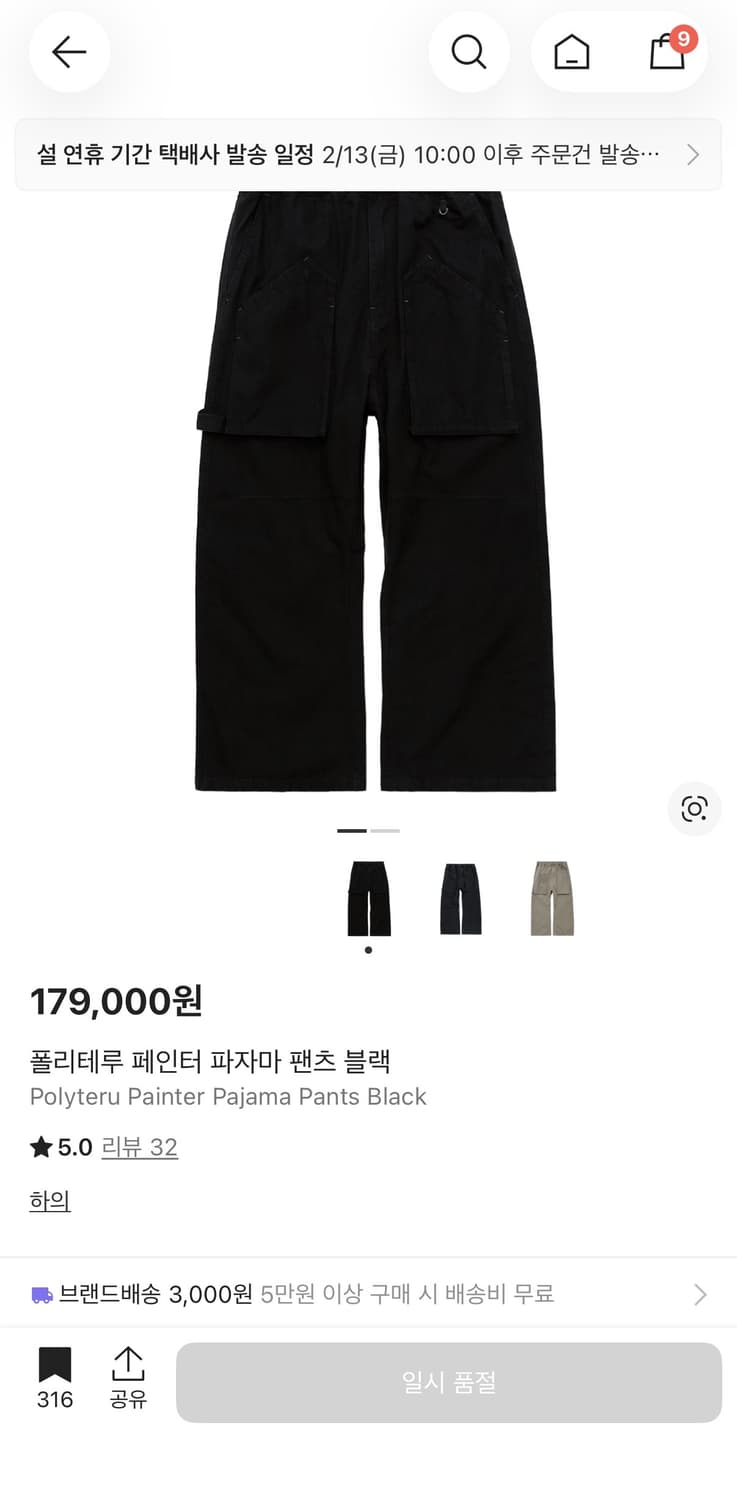
Task: Toggle the bookmark showing 316 saves
Action: click(x=54, y=1380)
